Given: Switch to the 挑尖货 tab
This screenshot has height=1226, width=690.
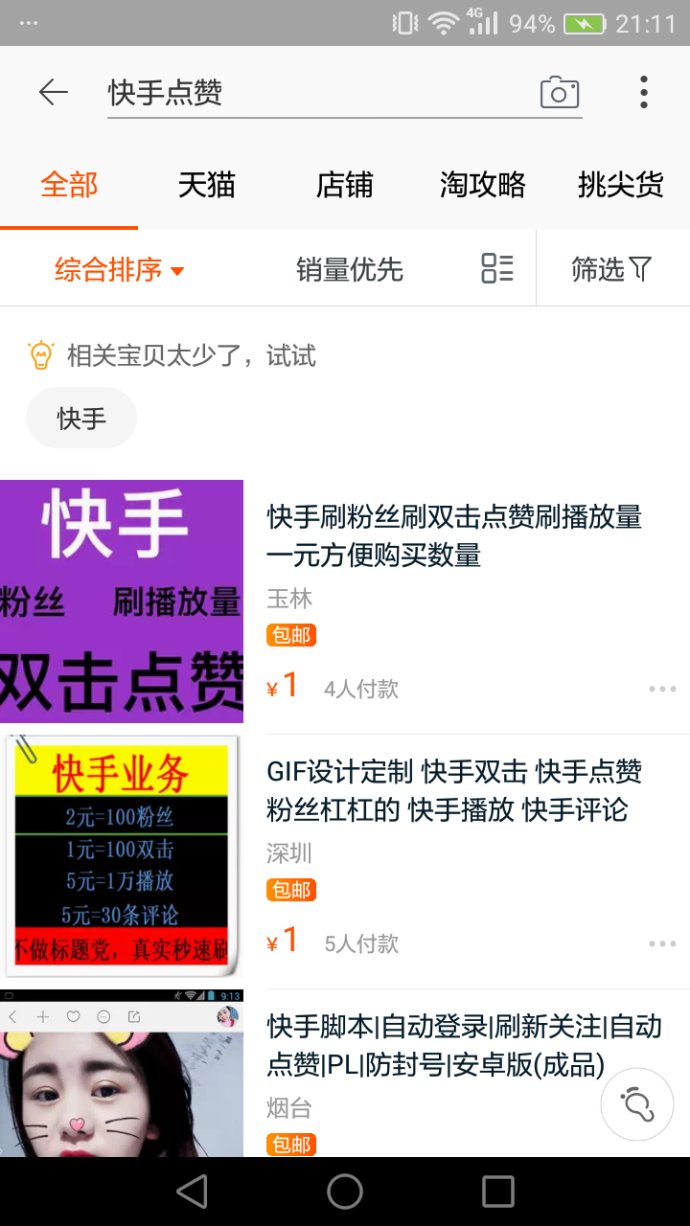Looking at the screenshot, I should (620, 185).
